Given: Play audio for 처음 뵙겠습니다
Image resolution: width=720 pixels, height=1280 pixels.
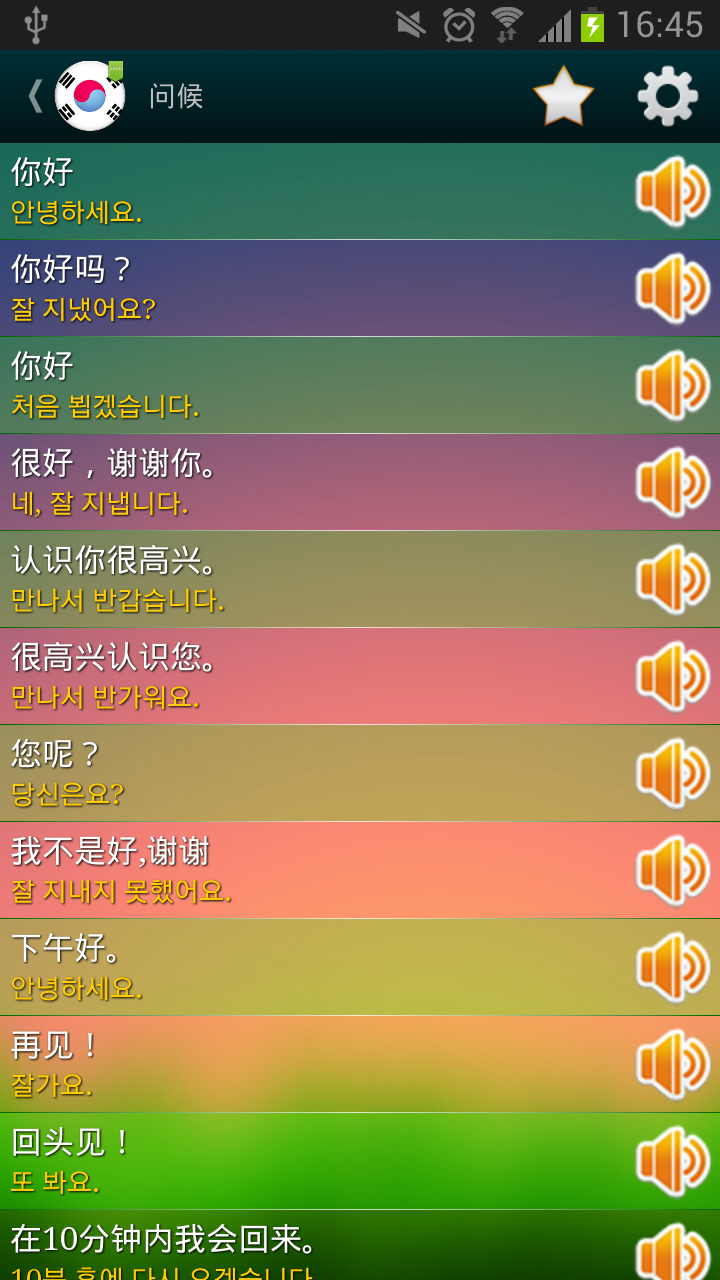Looking at the screenshot, I should pos(673,385).
